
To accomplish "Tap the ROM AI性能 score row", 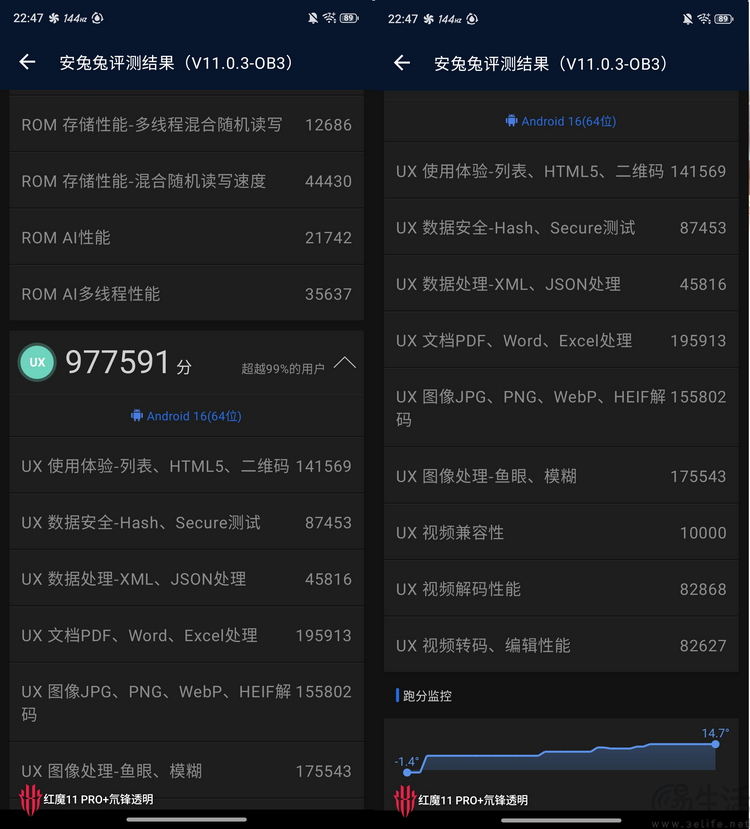I will coord(186,237).
